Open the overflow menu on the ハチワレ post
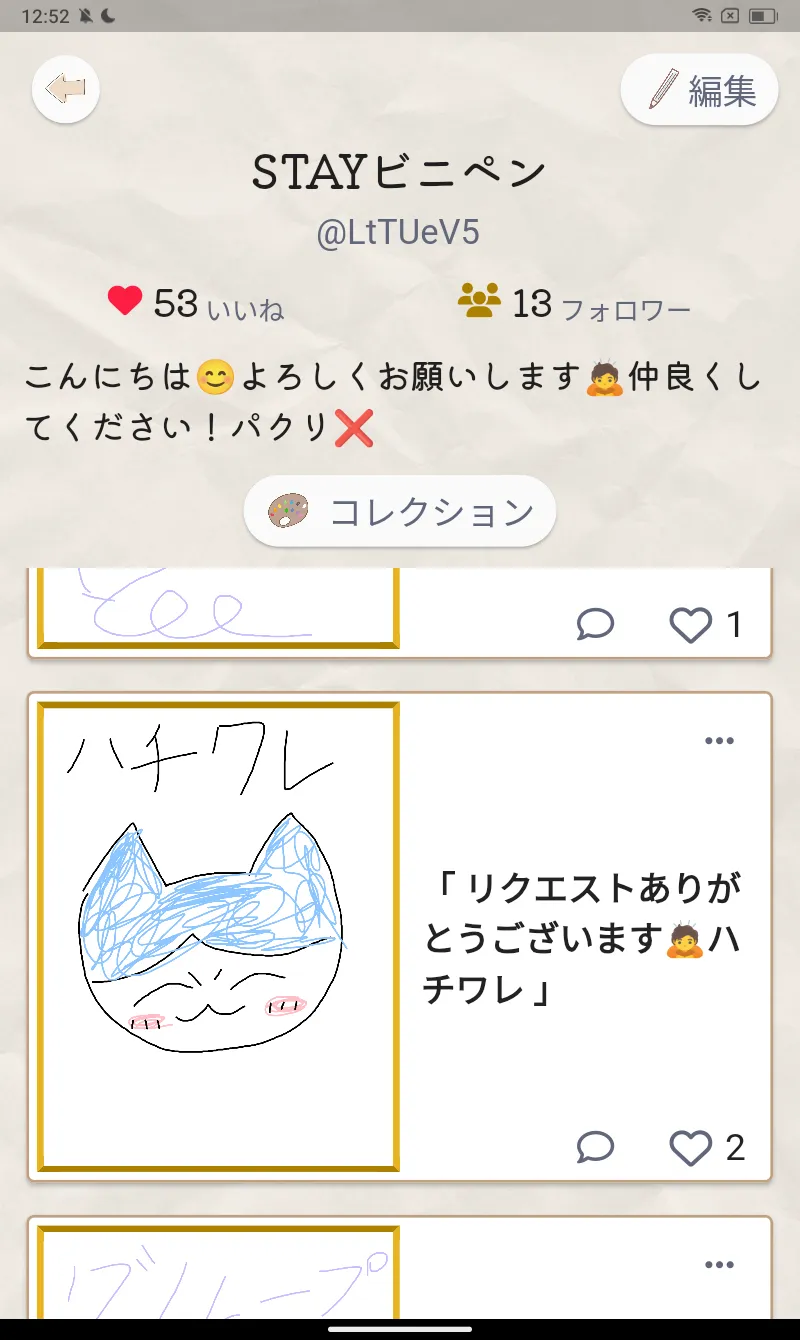800x1340 pixels. click(x=720, y=741)
